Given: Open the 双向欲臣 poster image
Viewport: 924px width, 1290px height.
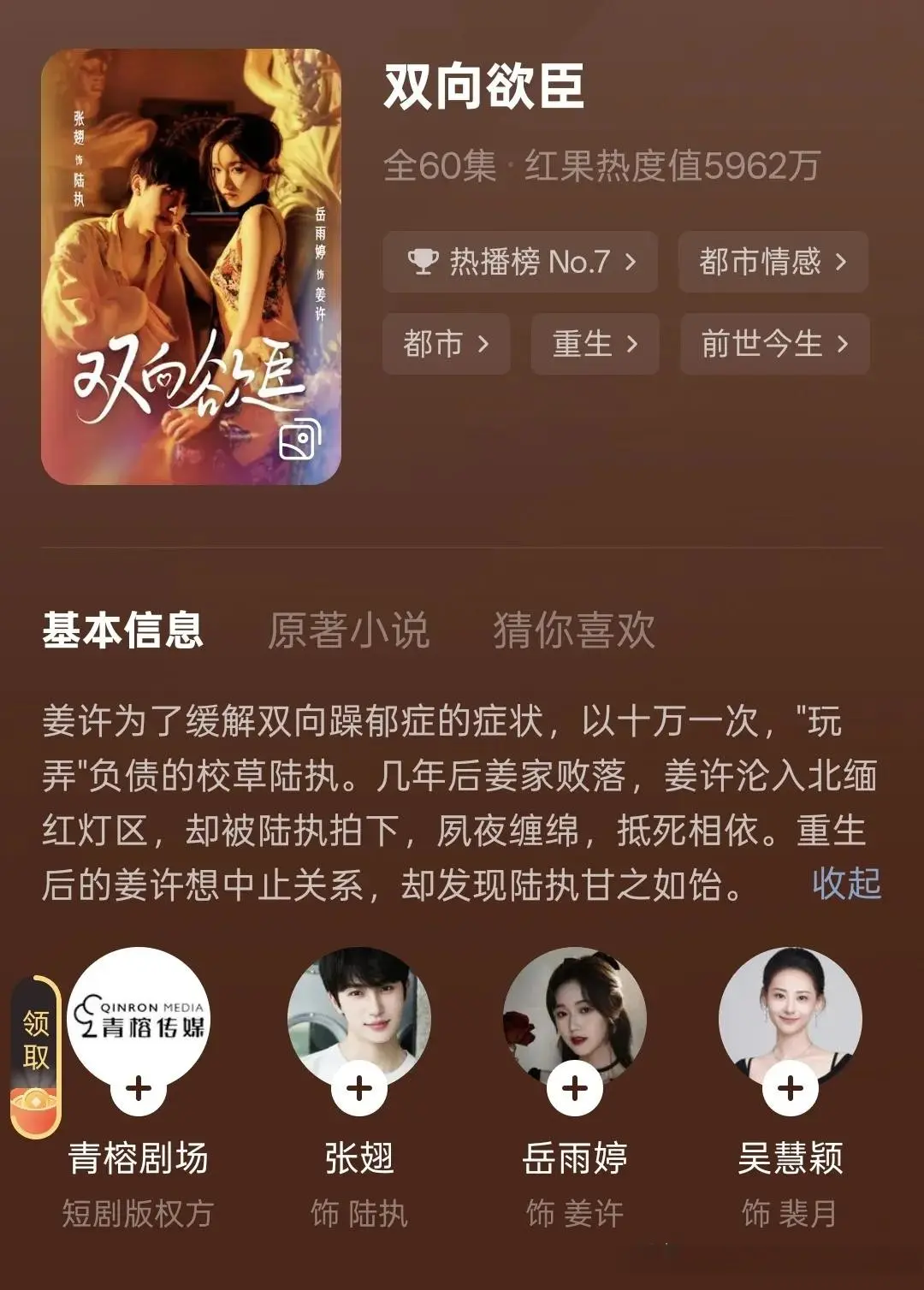Looking at the screenshot, I should pos(191,266).
